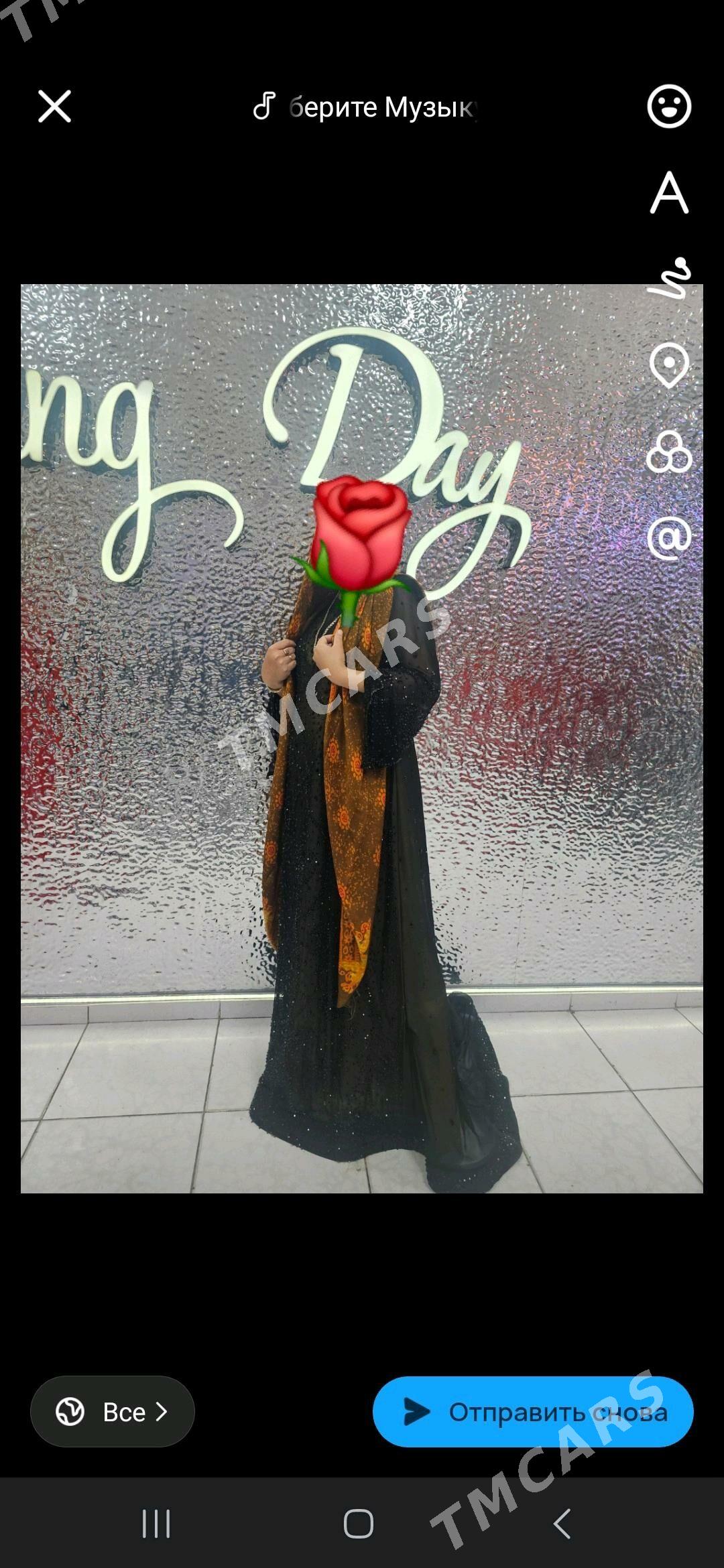Open the sticker and emoji picker
The image size is (724, 1568).
click(668, 107)
